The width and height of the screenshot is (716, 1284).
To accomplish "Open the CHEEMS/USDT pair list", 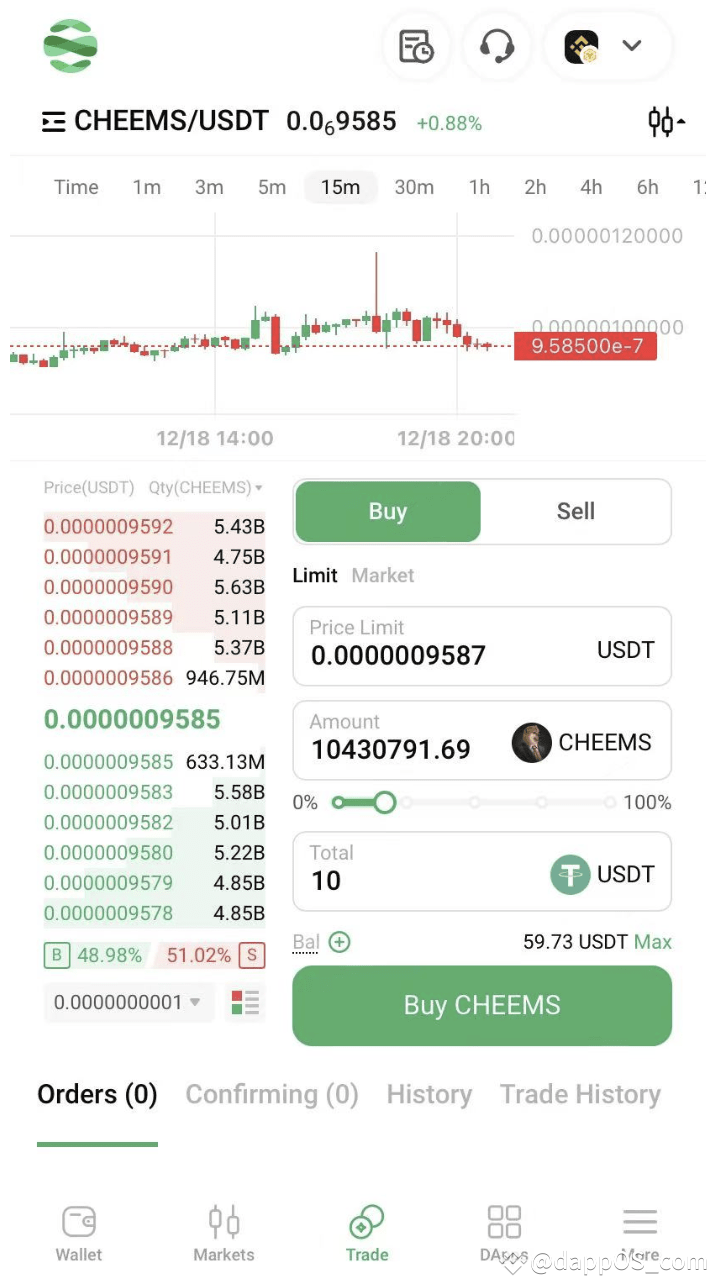I will 155,122.
